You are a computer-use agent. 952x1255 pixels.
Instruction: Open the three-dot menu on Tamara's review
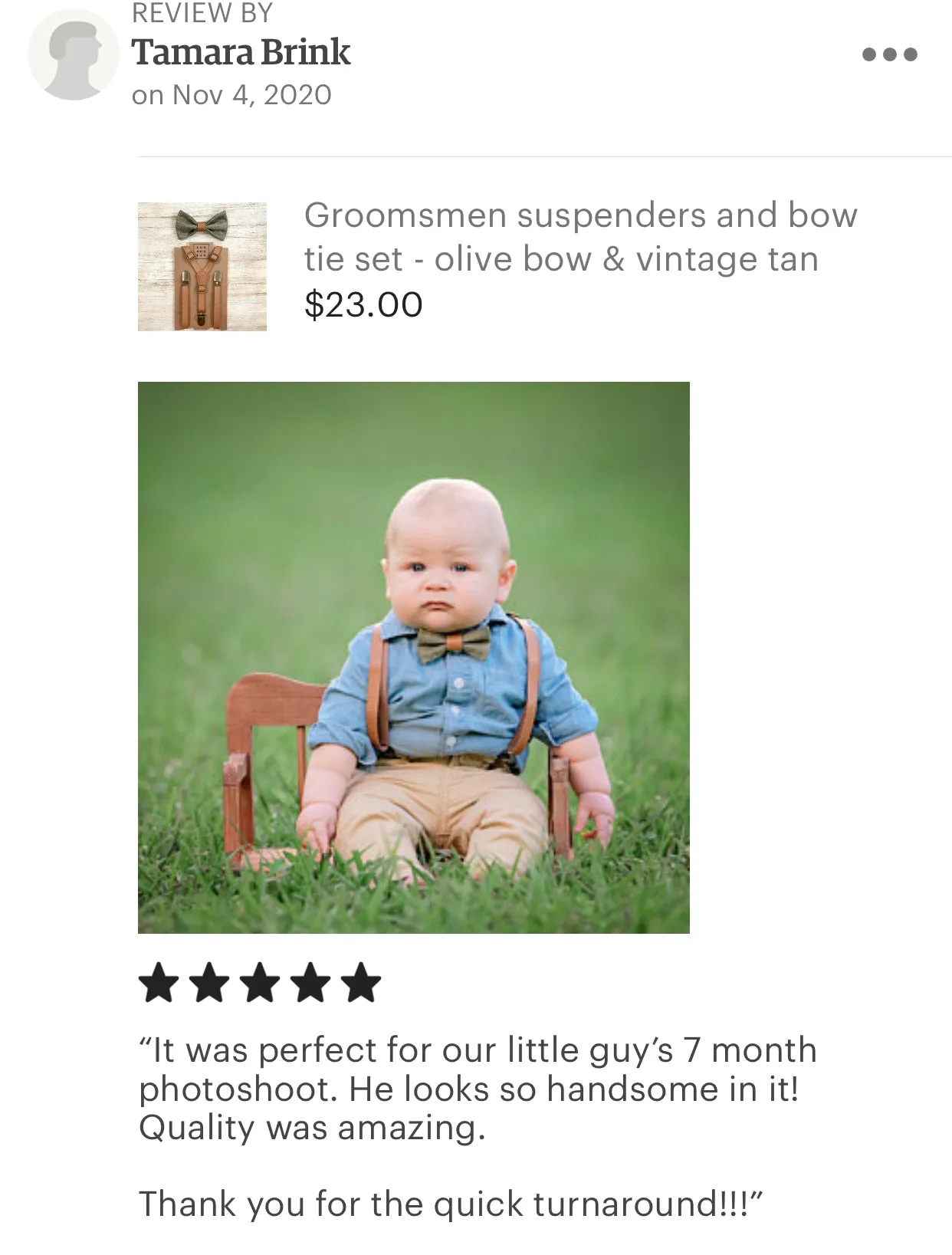click(x=889, y=54)
